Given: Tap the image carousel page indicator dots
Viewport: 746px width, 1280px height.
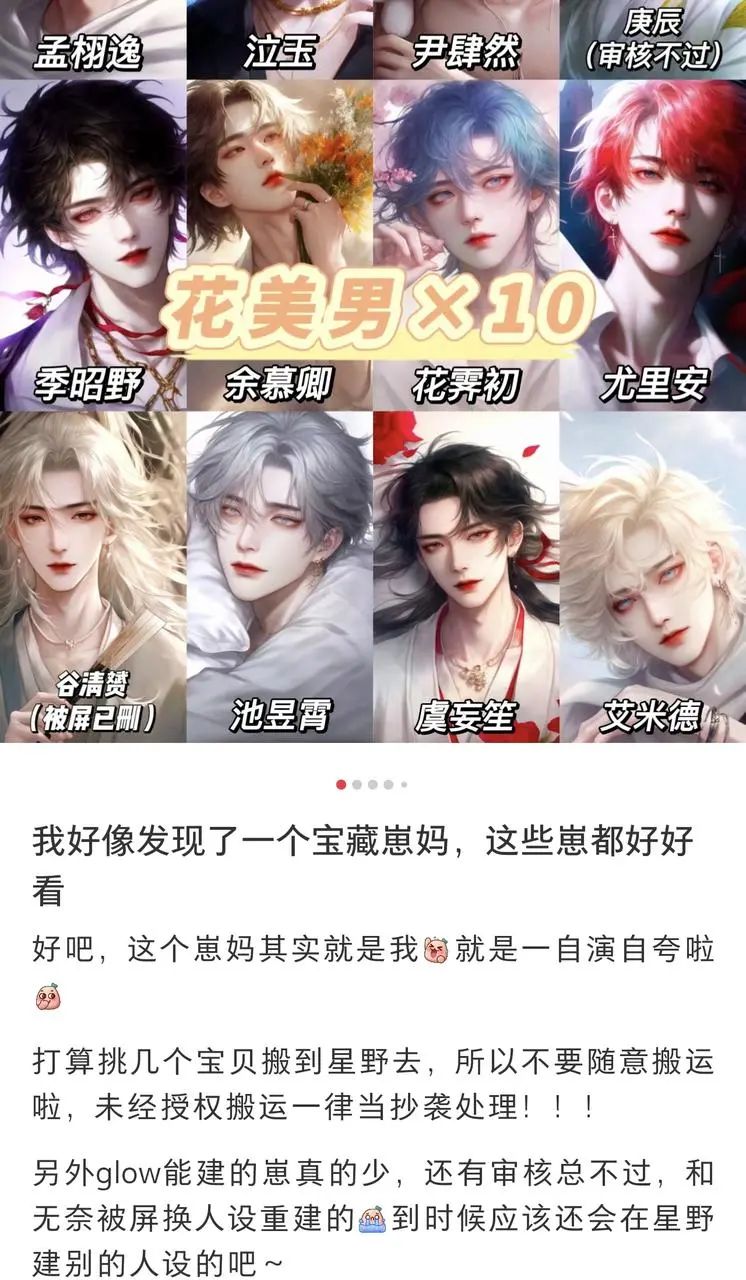Looking at the screenshot, I should tap(372, 785).
